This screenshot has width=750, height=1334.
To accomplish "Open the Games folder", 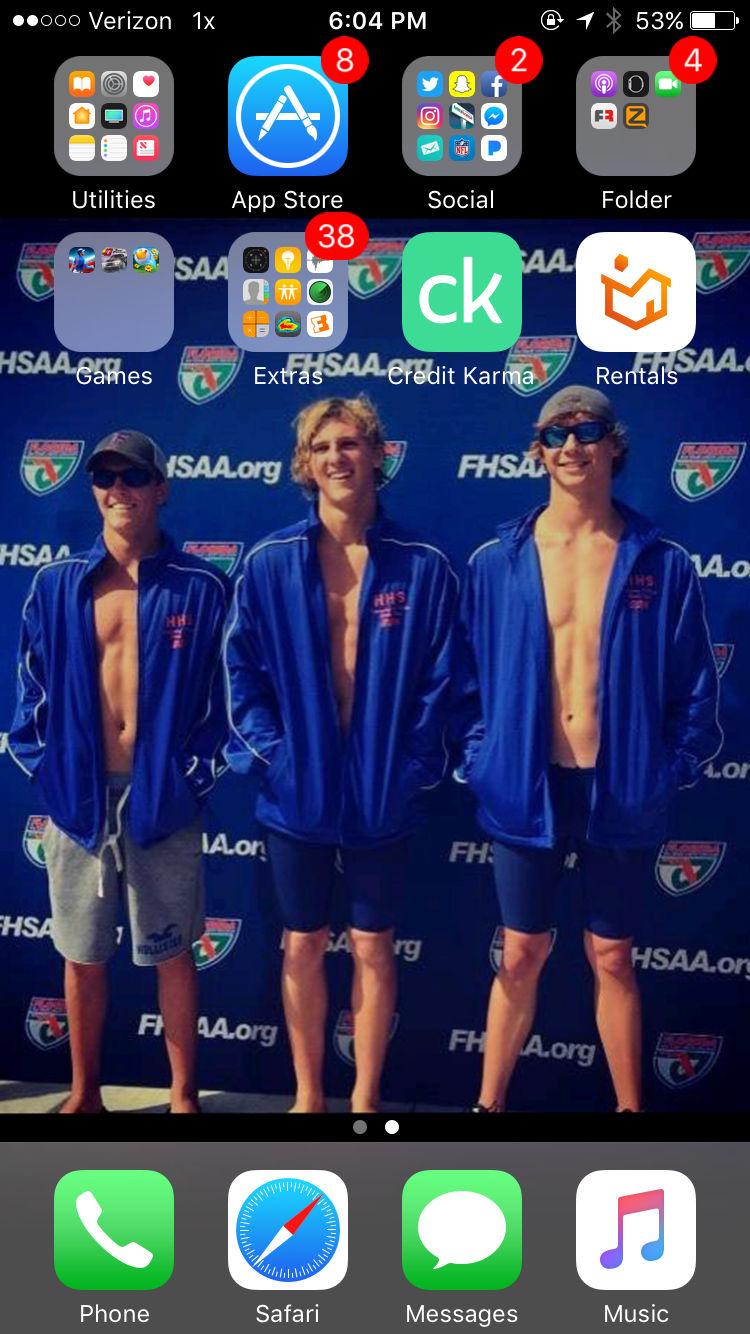I will click(114, 292).
